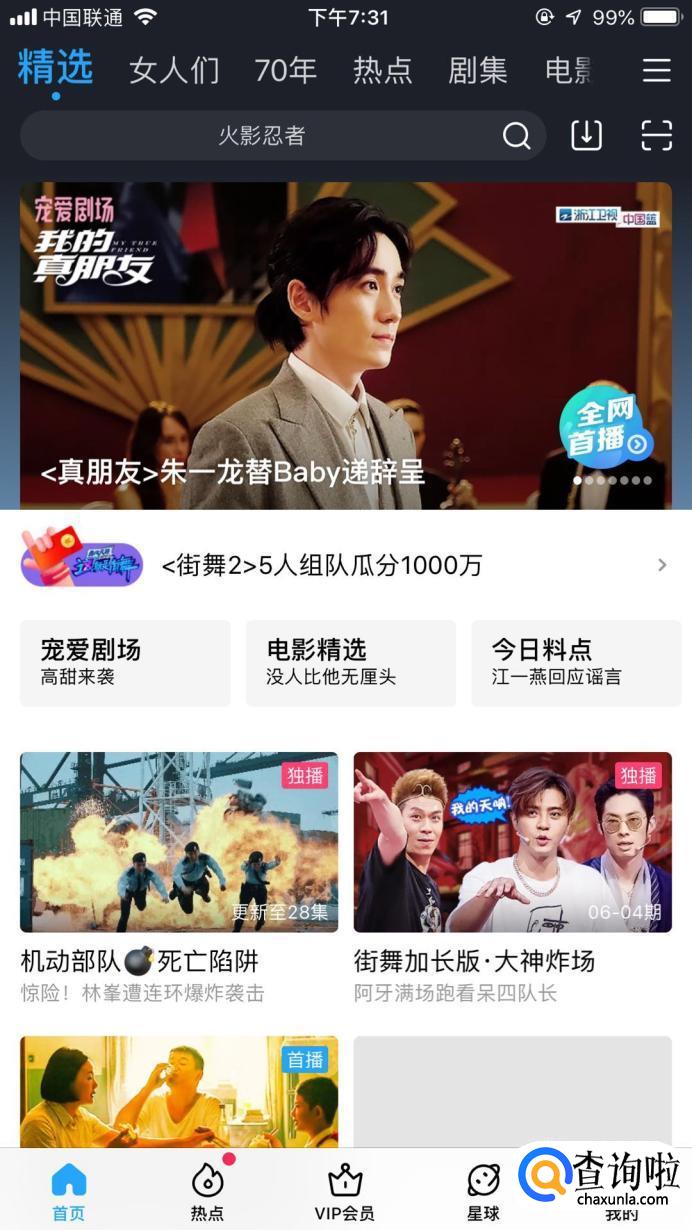Viewport: 692px width, 1230px height.
Task: Open the scan QR code icon
Action: [656, 136]
